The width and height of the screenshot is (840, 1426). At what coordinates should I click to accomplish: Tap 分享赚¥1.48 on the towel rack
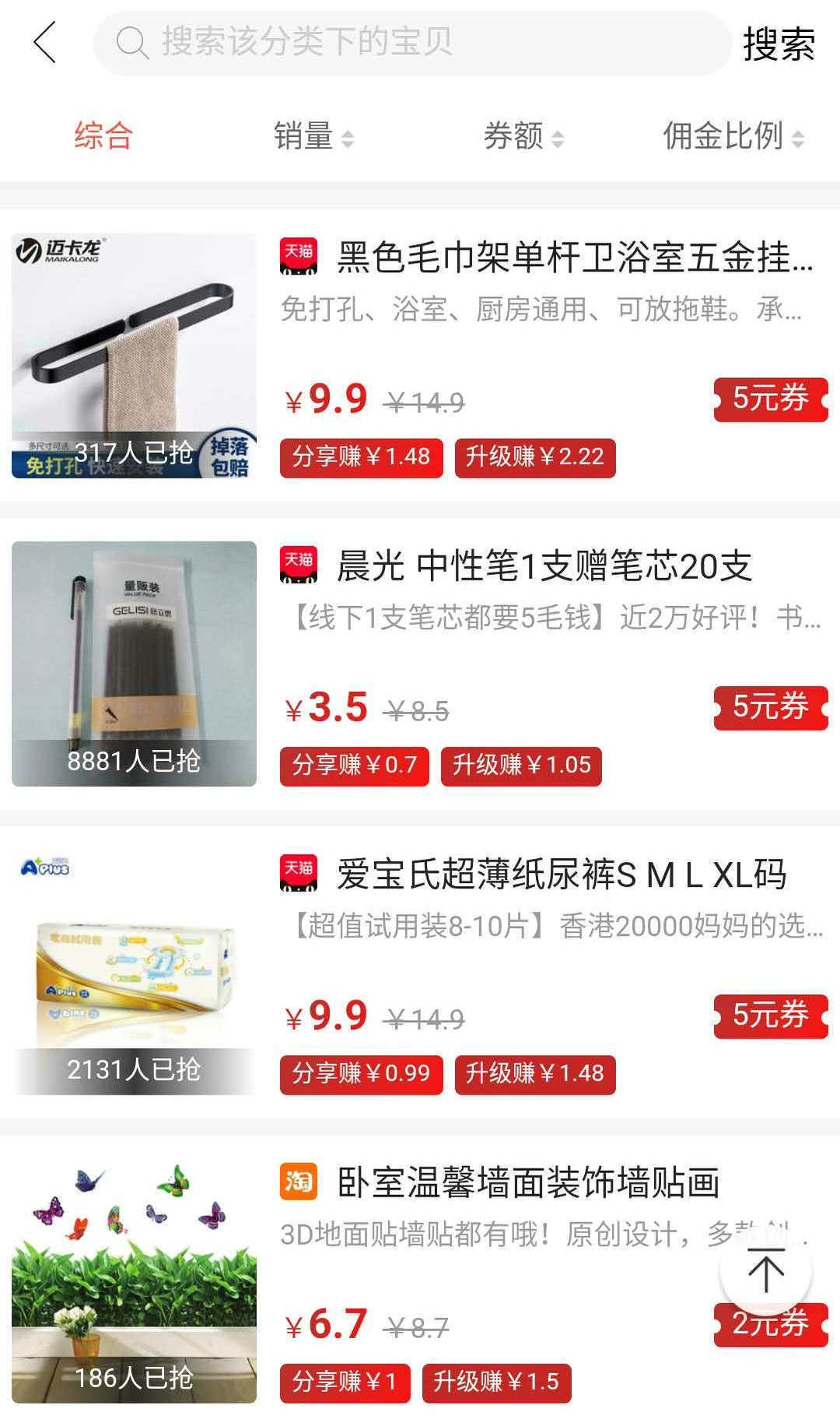tap(361, 457)
